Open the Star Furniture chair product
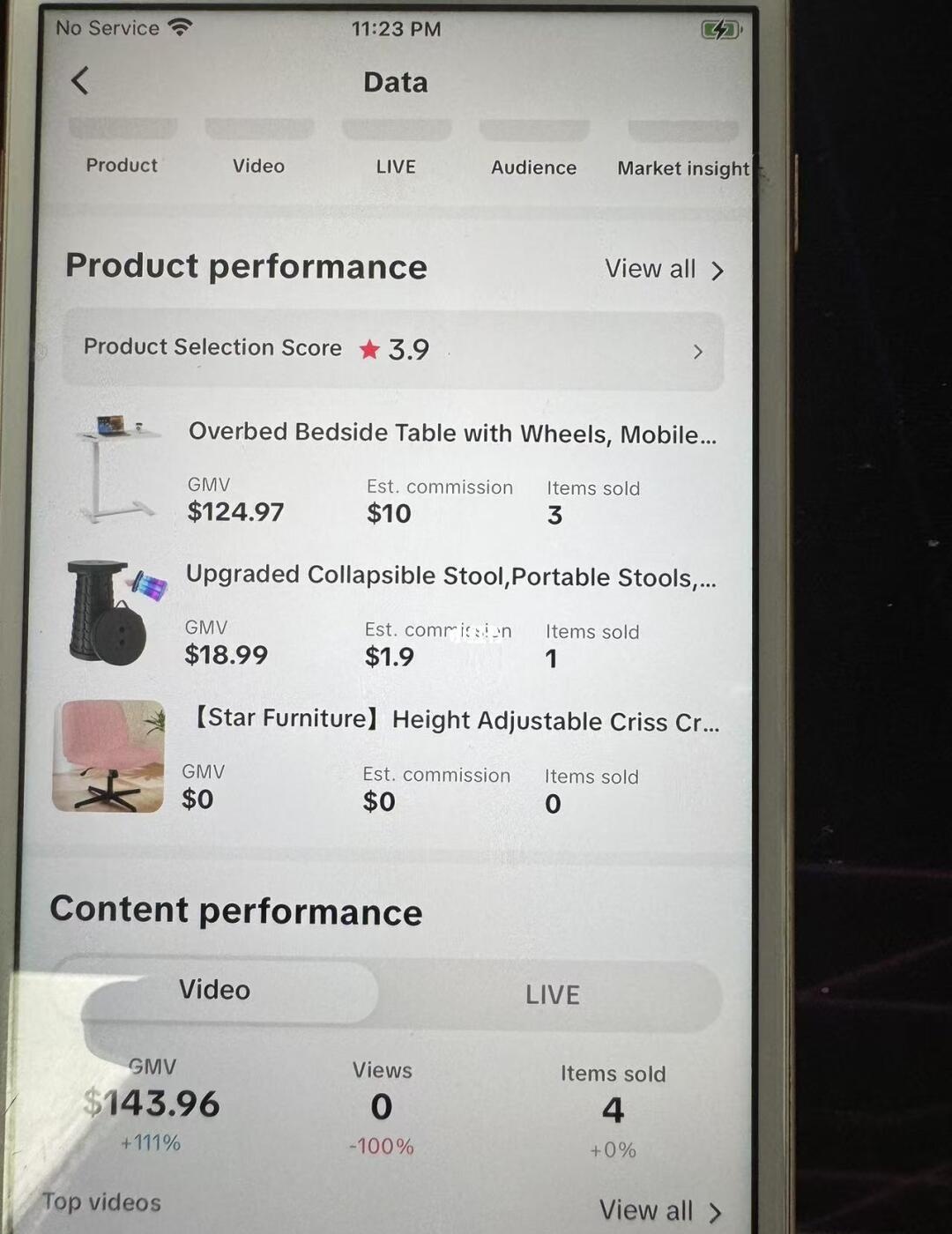The height and width of the screenshot is (1234, 952). tap(456, 720)
